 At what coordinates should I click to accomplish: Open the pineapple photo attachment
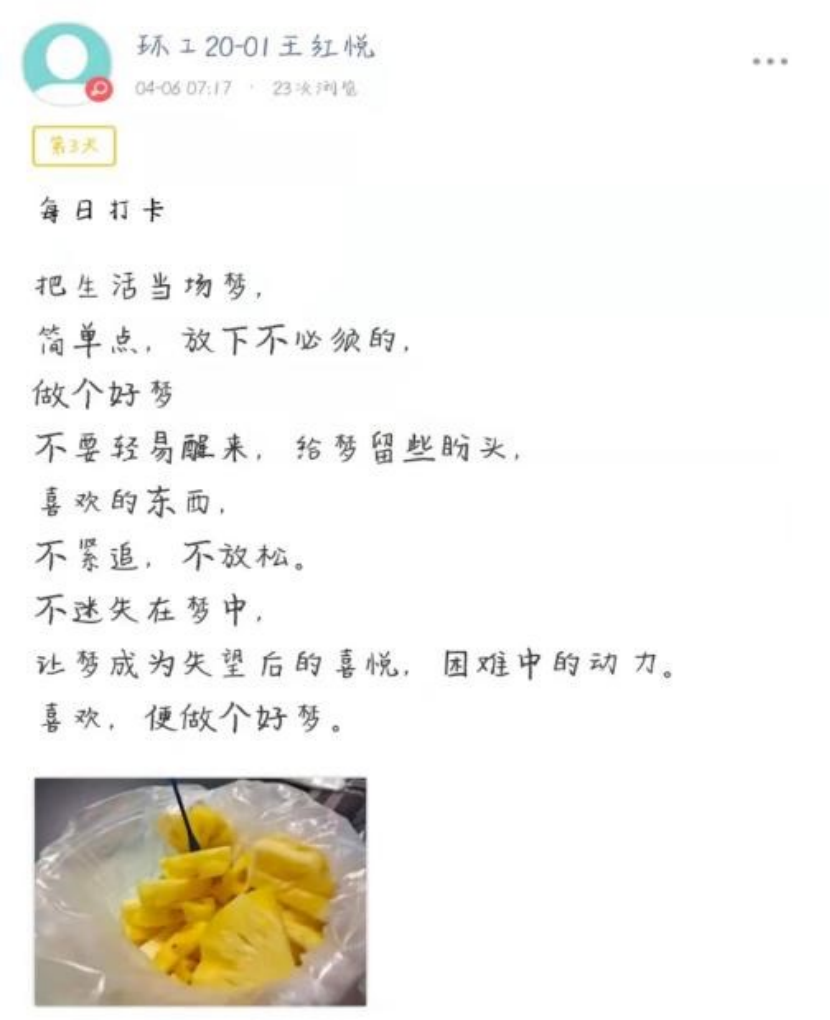(x=201, y=891)
